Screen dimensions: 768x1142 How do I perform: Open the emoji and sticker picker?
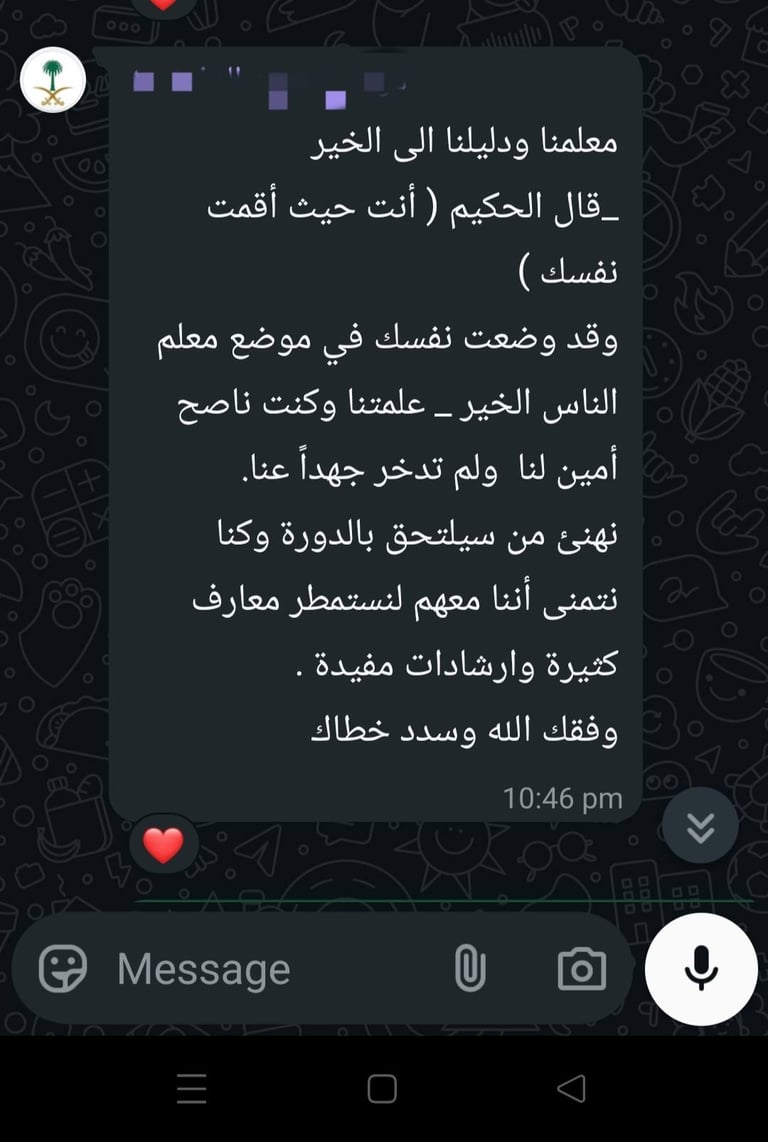(63, 968)
